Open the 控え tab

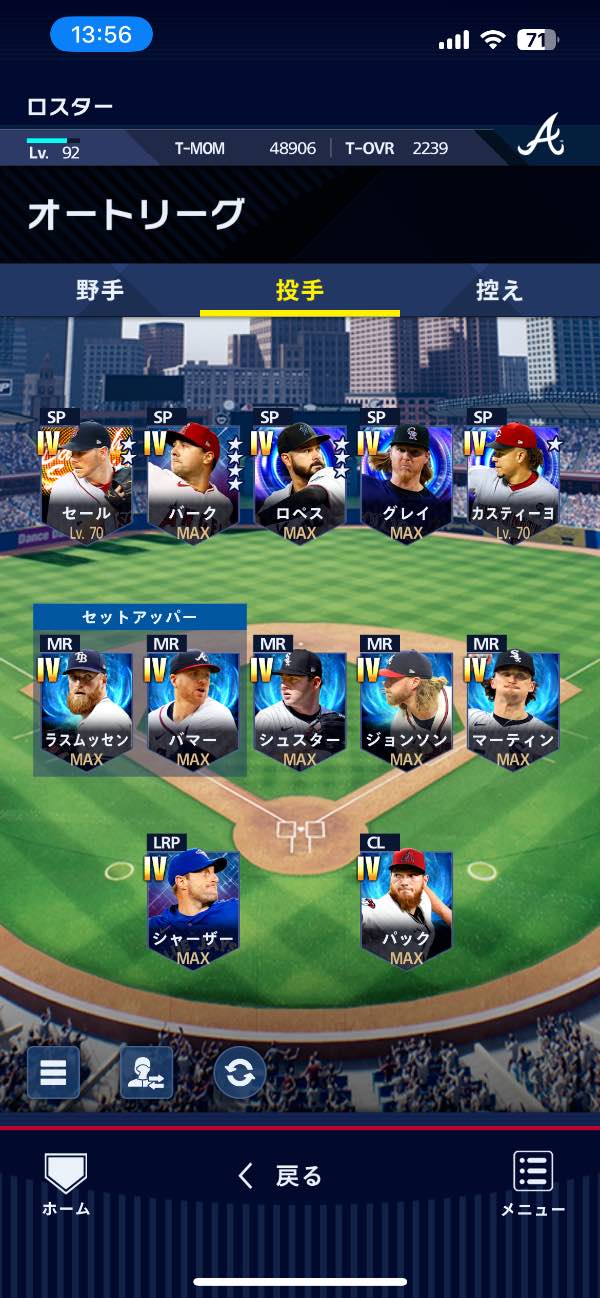pos(500,291)
